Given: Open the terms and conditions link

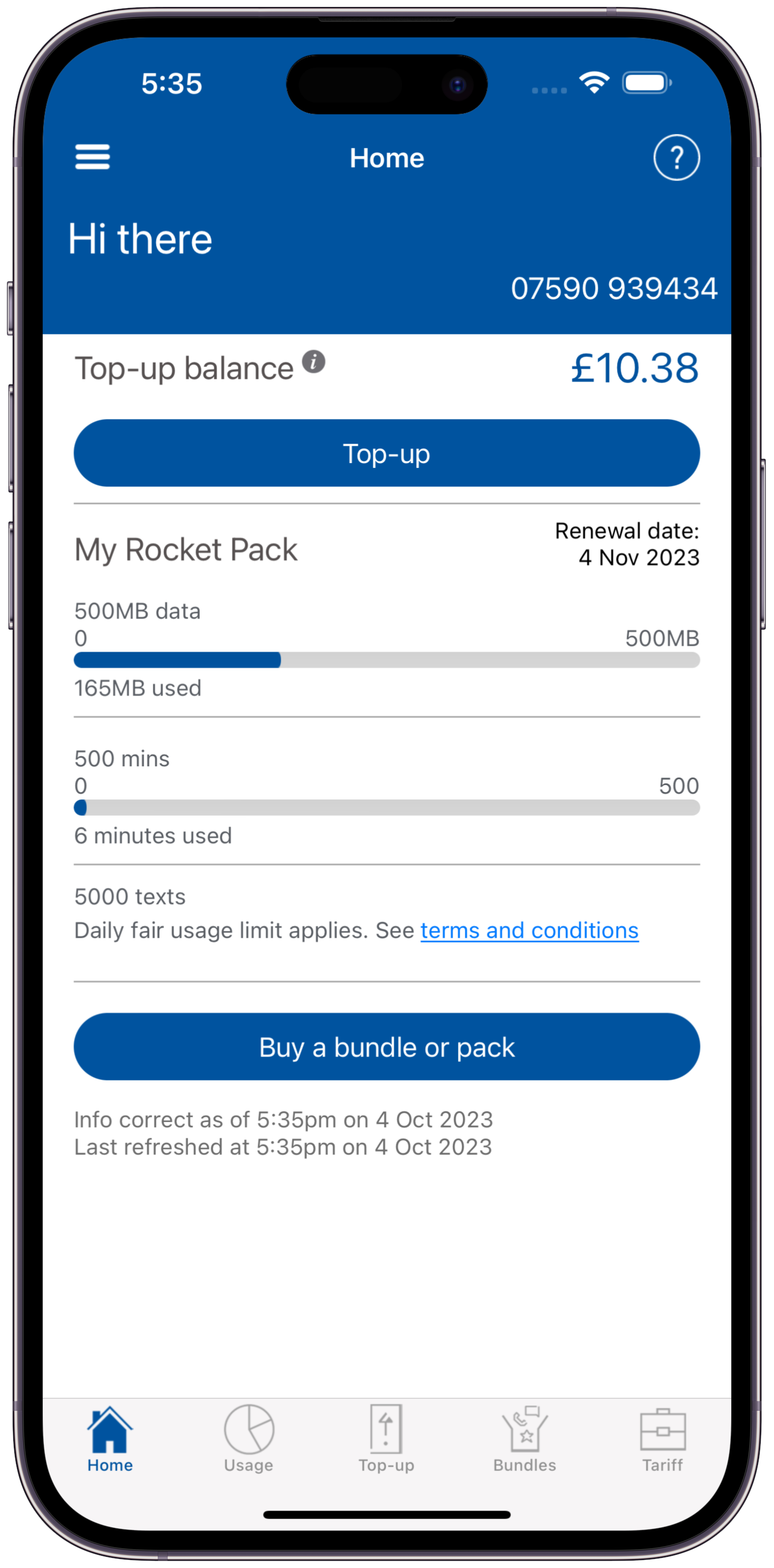Looking at the screenshot, I should click(529, 930).
